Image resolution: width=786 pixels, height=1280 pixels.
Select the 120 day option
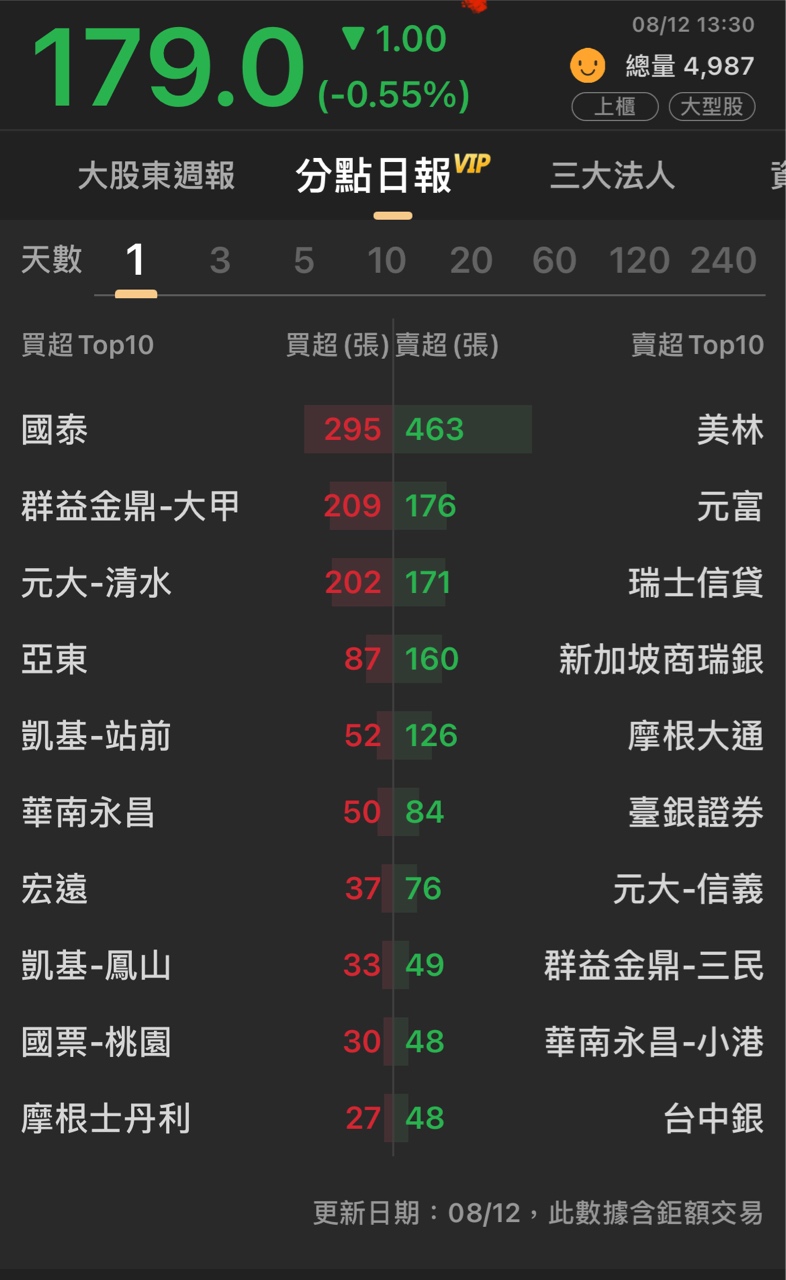pos(639,262)
